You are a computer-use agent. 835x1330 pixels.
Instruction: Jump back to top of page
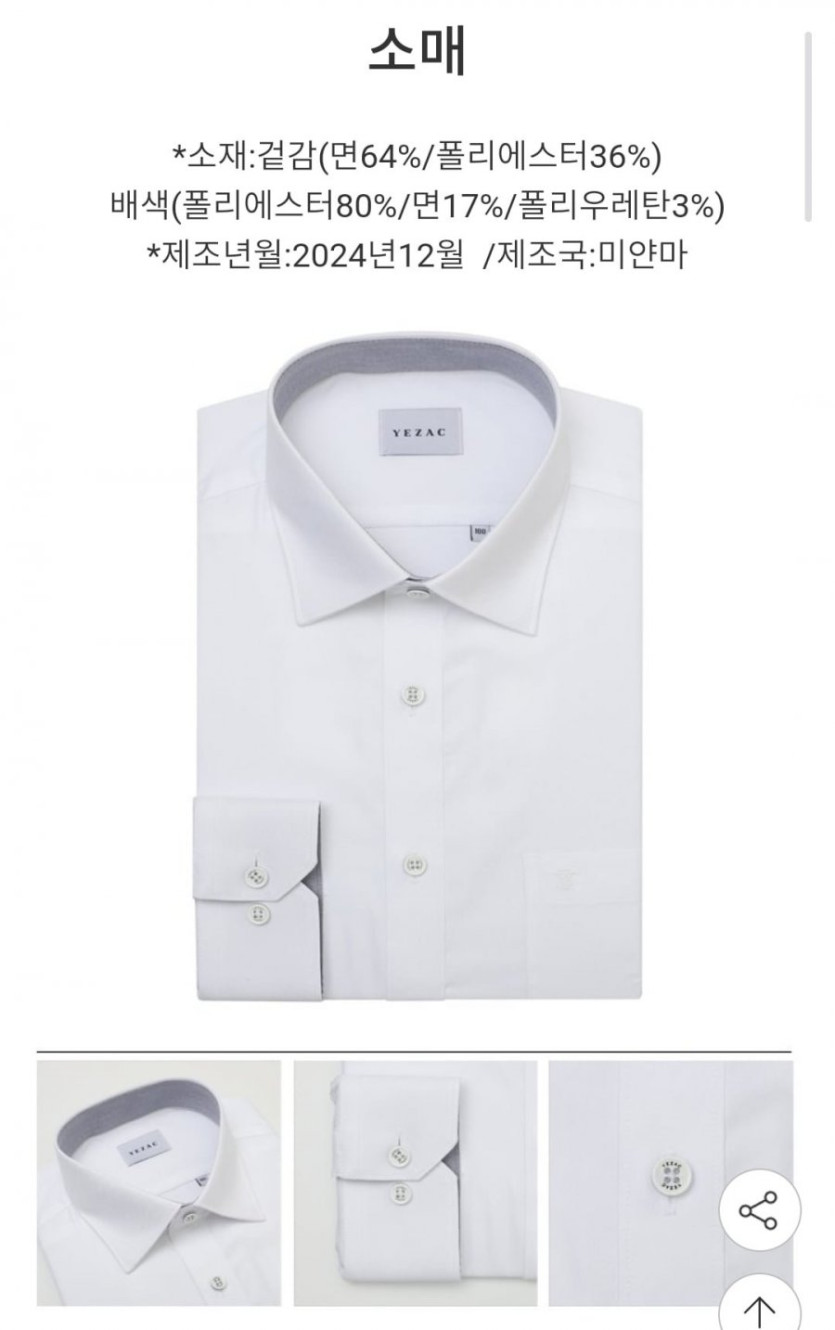click(x=758, y=1307)
